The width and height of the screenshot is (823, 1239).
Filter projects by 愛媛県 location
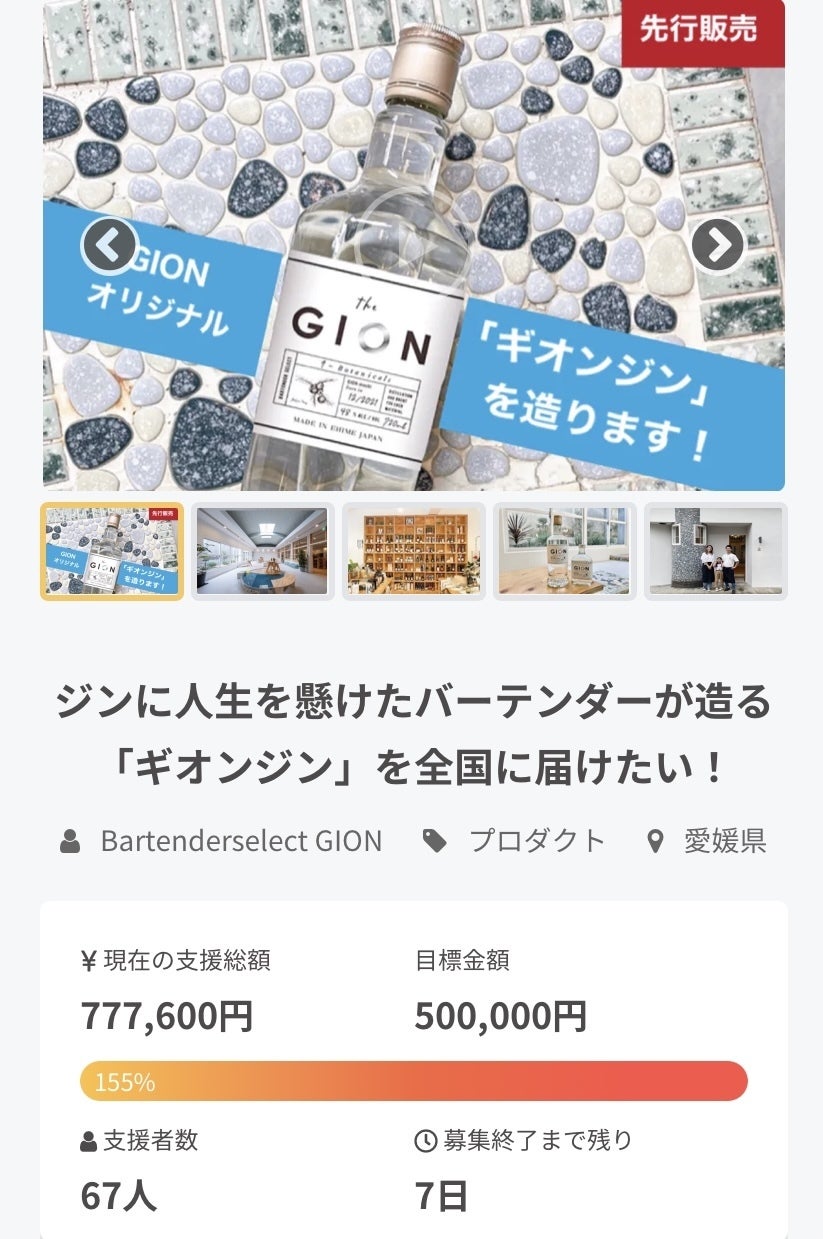[724, 841]
